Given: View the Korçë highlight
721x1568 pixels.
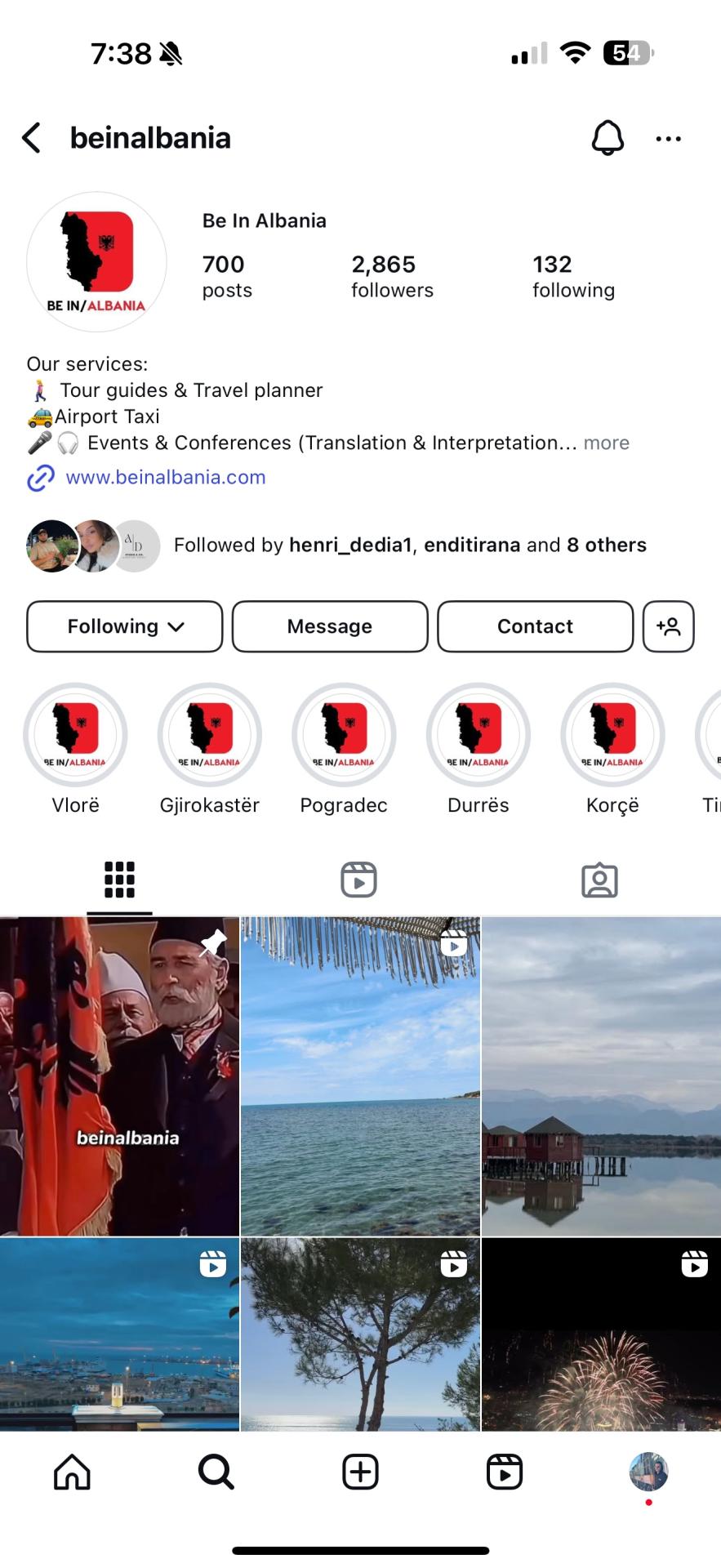Looking at the screenshot, I should pyautogui.click(x=612, y=734).
